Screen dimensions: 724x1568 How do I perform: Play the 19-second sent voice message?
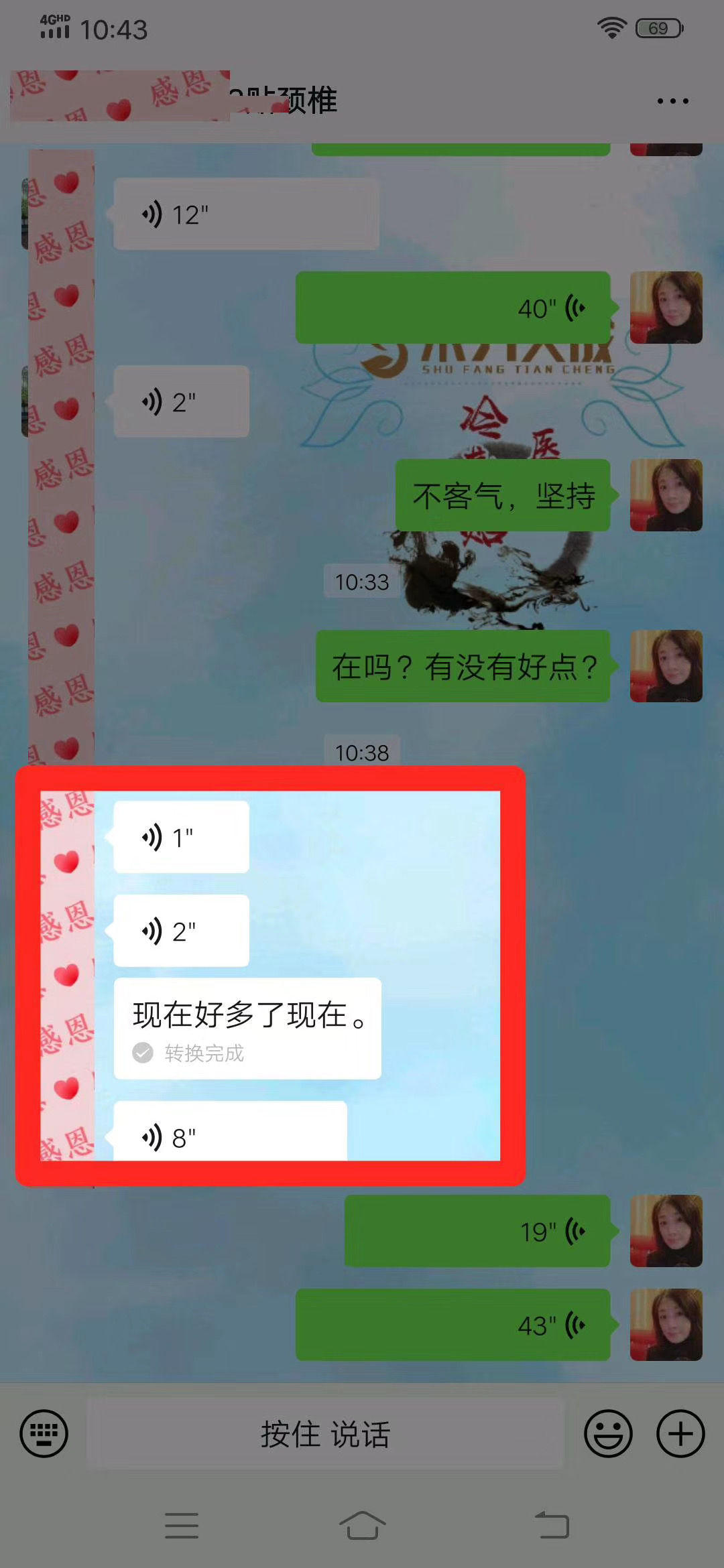click(x=477, y=1231)
